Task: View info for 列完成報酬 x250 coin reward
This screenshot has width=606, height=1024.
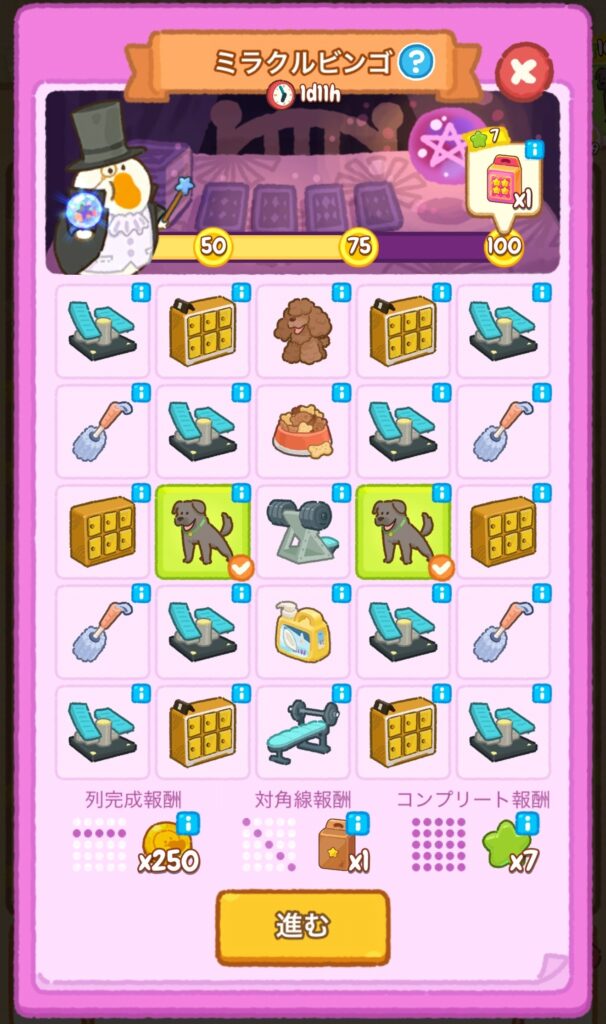Action: (187, 824)
